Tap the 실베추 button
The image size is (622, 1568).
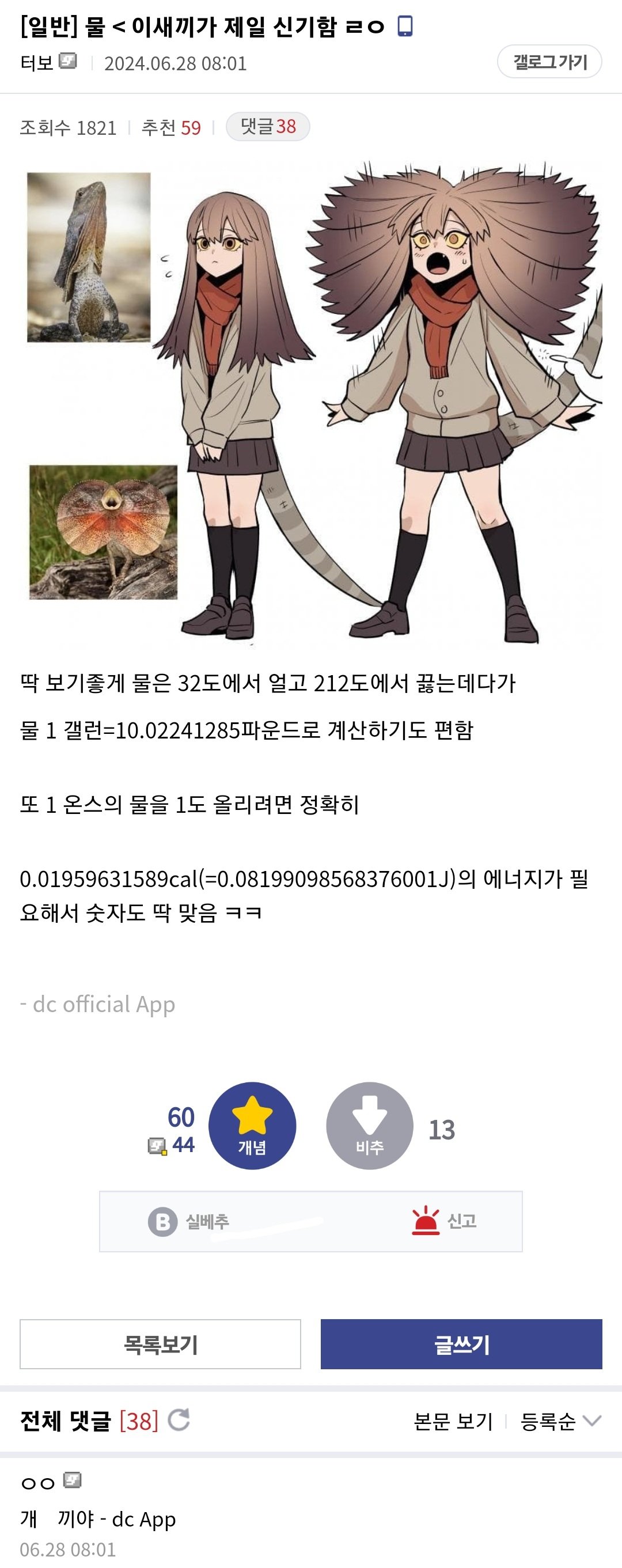tap(189, 1221)
